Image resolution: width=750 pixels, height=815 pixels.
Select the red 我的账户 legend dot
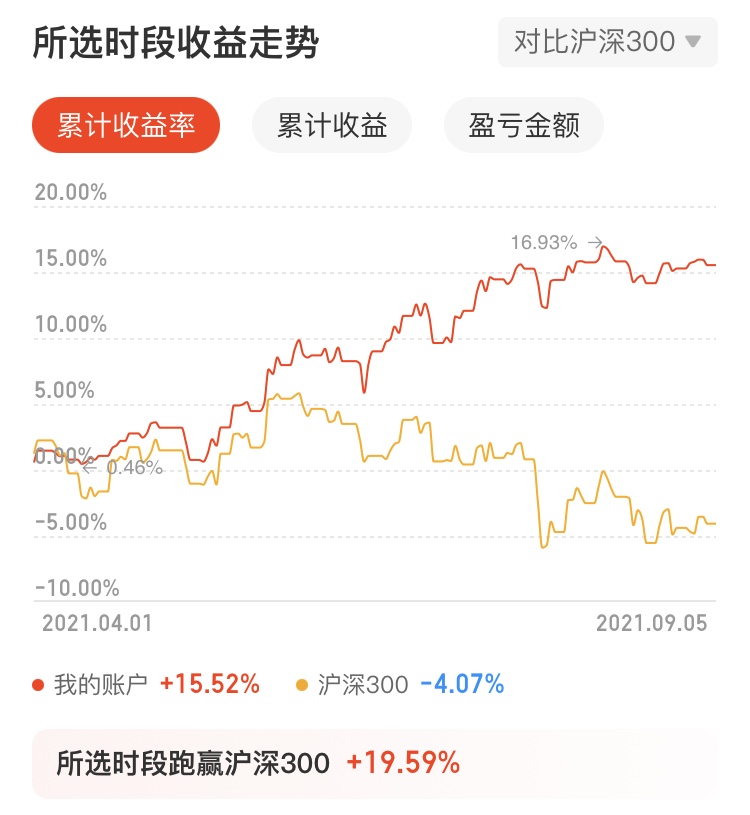pyautogui.click(x=38, y=685)
